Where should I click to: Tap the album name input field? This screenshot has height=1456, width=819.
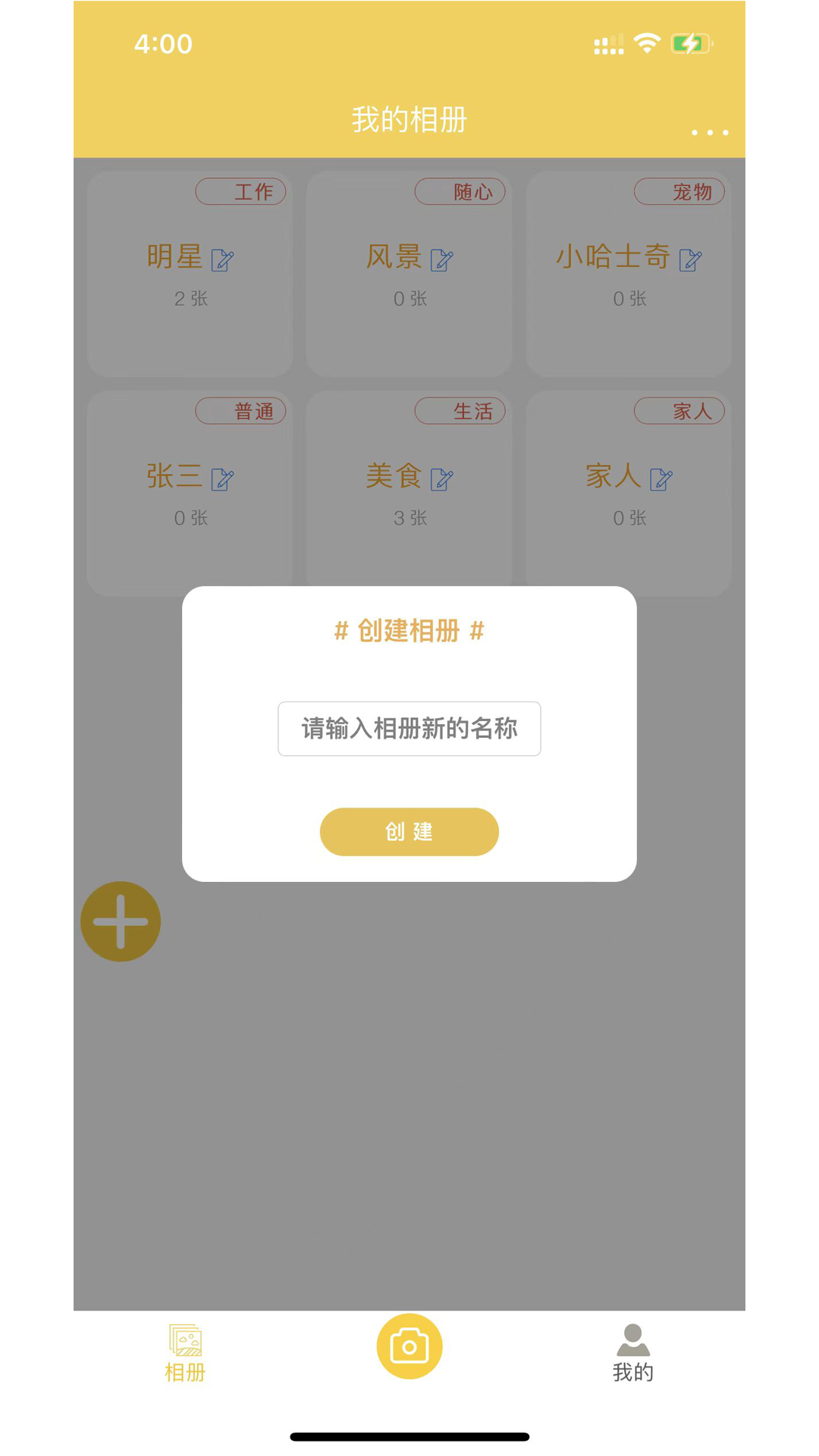[409, 729]
